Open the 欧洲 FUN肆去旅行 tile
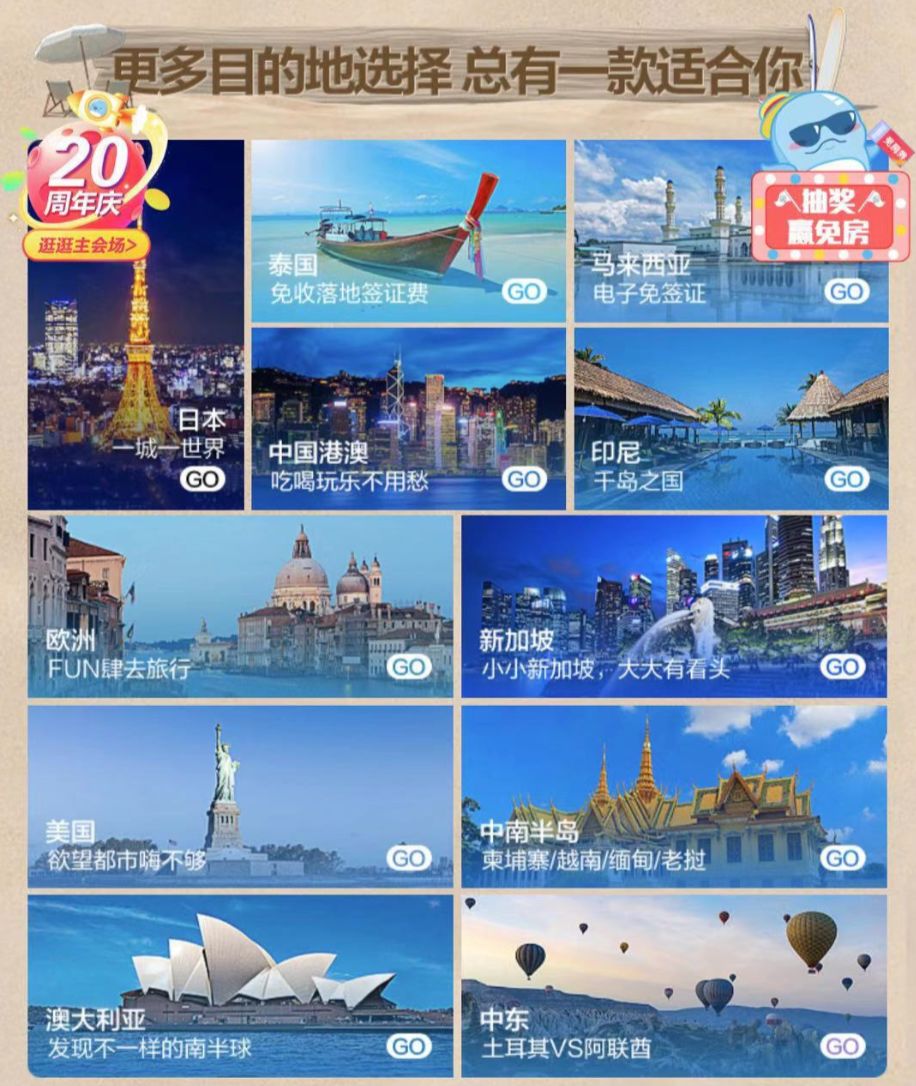 (x=240, y=607)
